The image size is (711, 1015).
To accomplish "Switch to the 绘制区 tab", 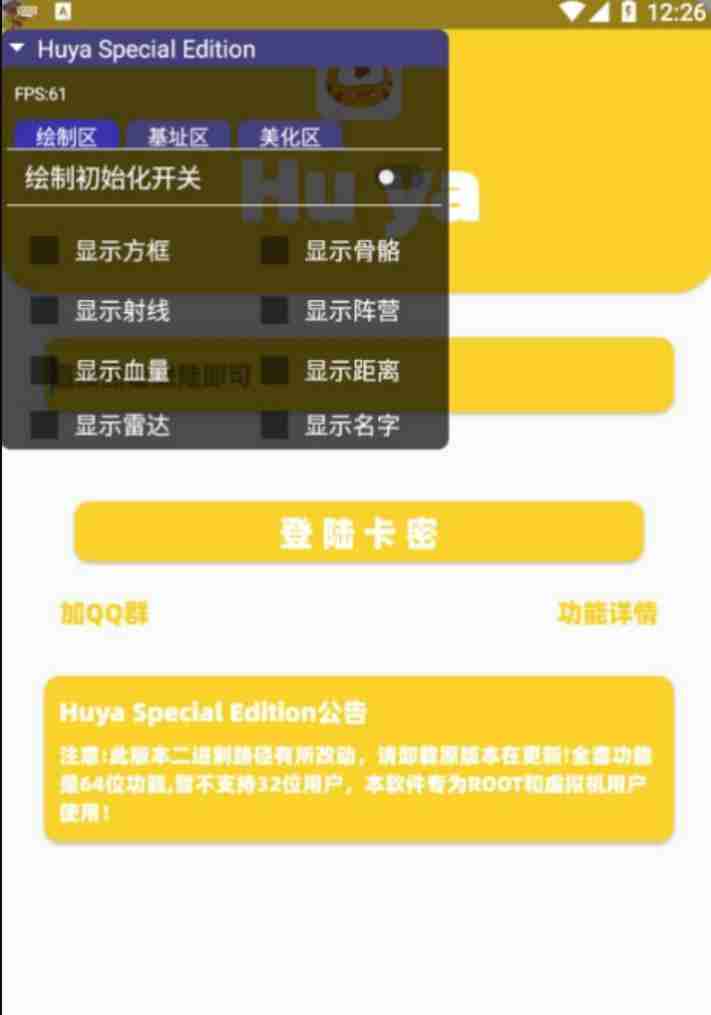I will click(66, 137).
